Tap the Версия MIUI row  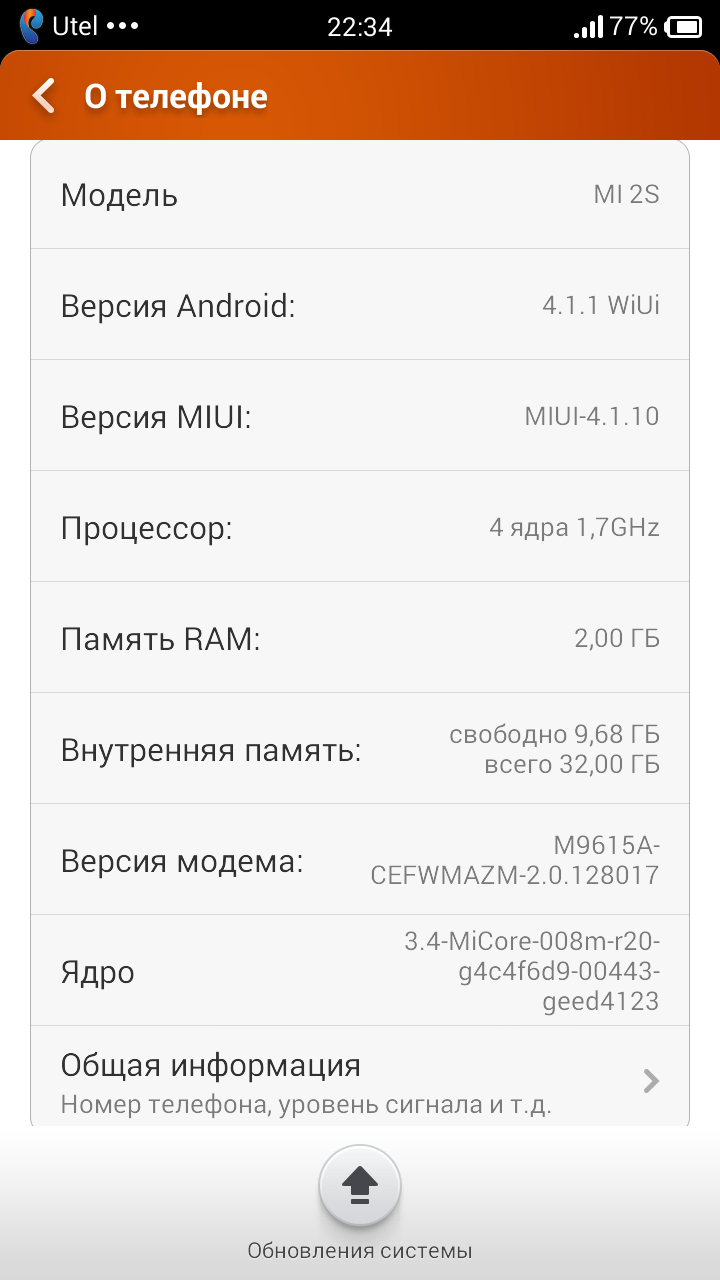coord(360,416)
